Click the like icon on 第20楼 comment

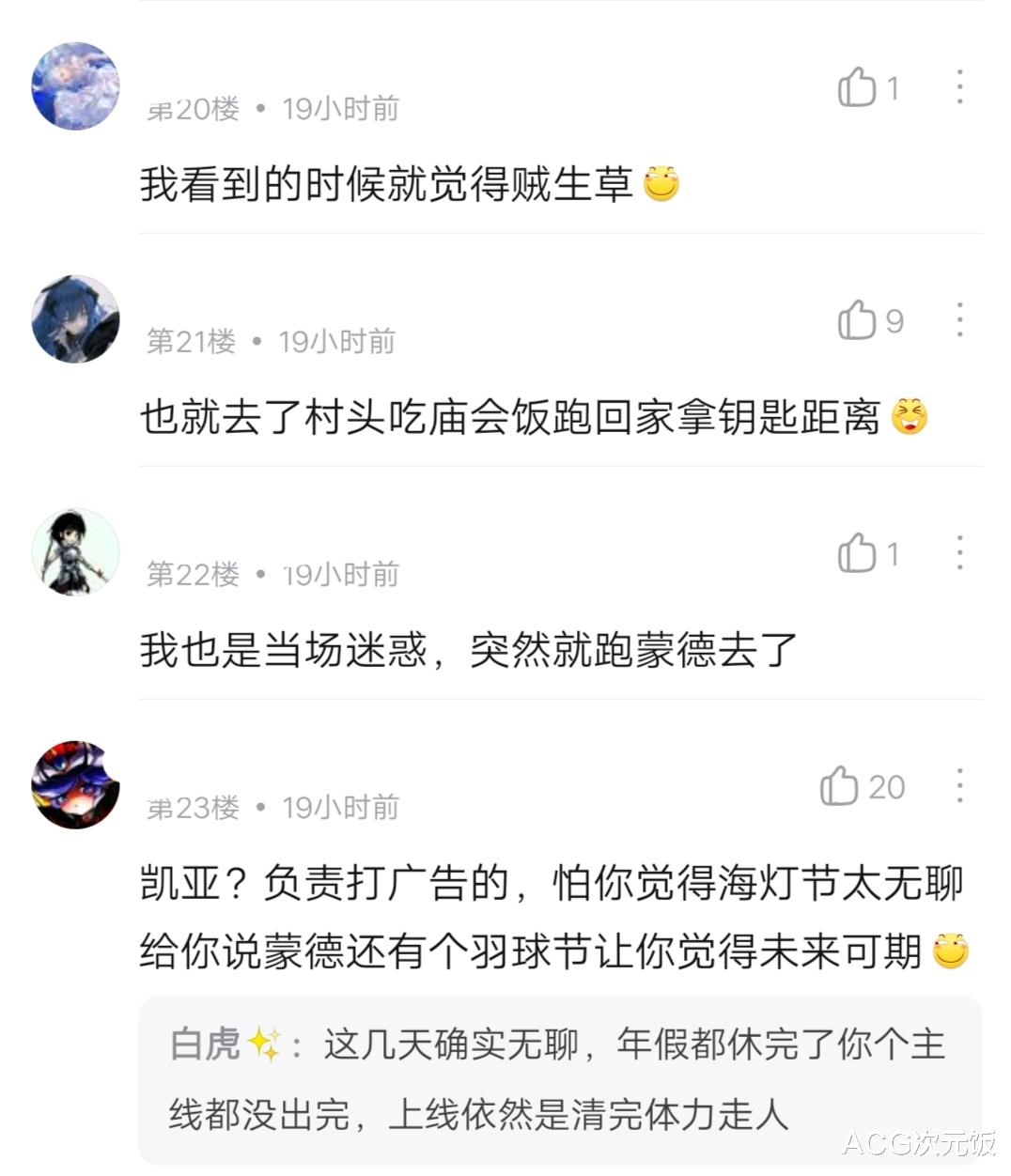point(860,87)
